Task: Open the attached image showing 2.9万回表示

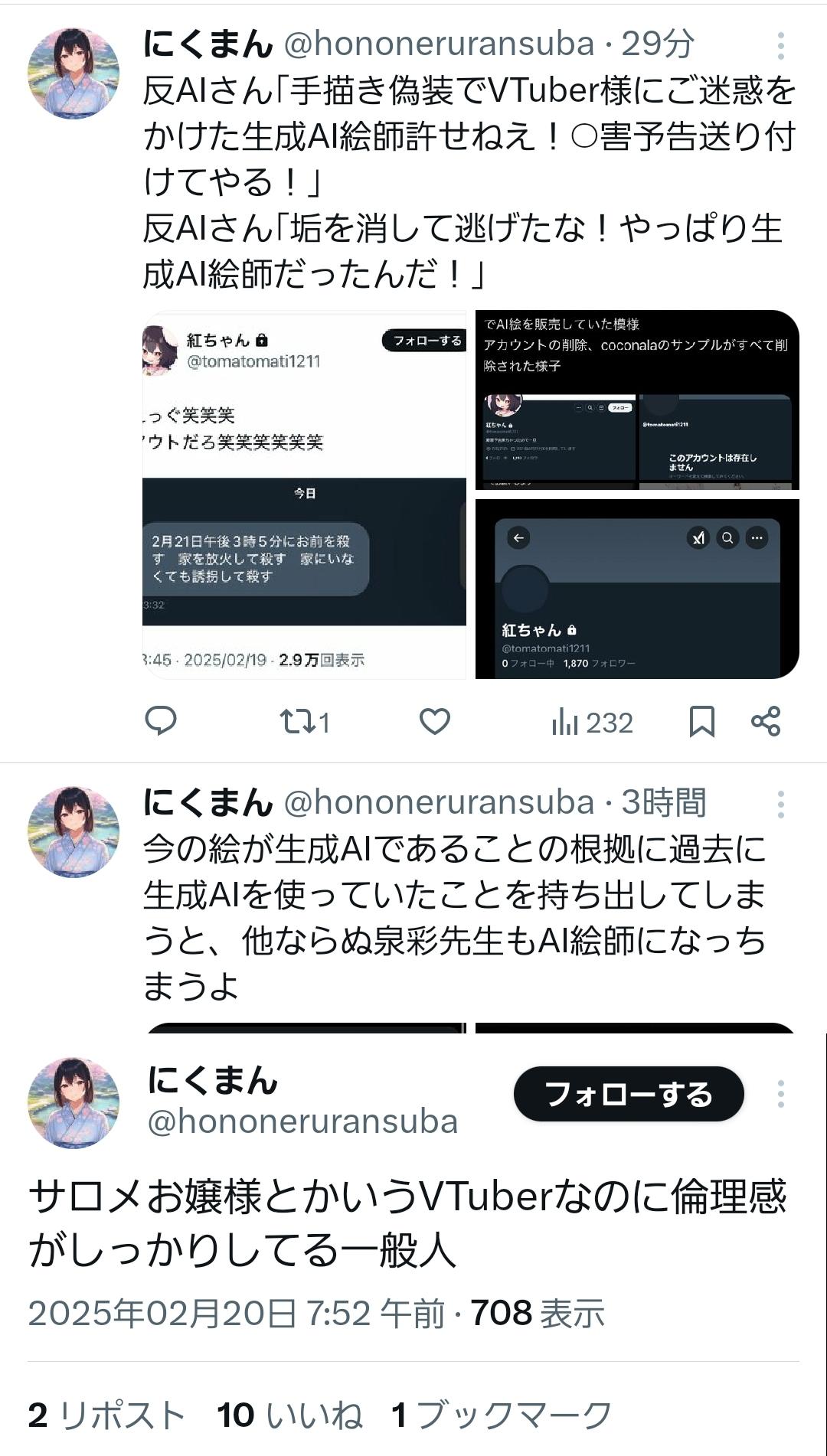Action: 304,495
